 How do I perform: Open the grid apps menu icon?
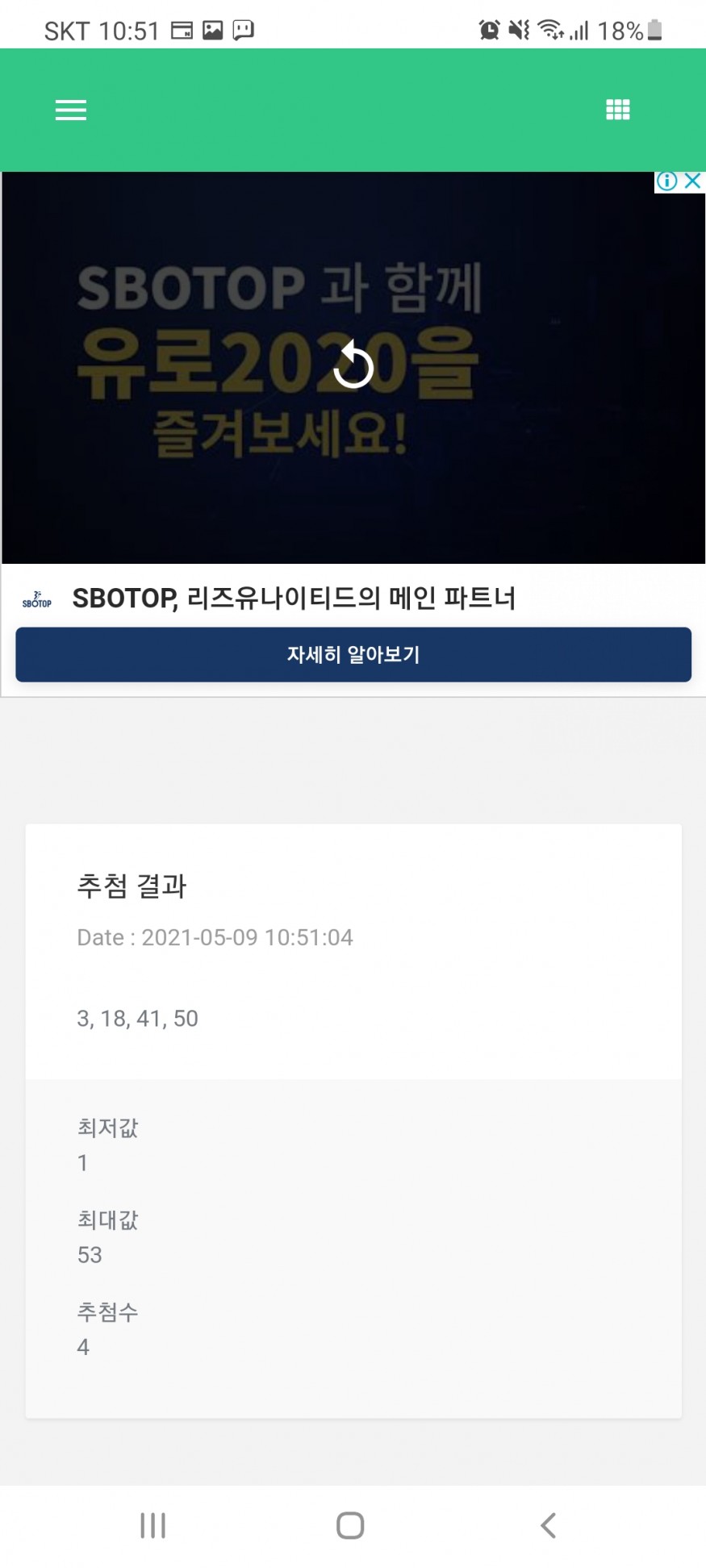(x=618, y=110)
